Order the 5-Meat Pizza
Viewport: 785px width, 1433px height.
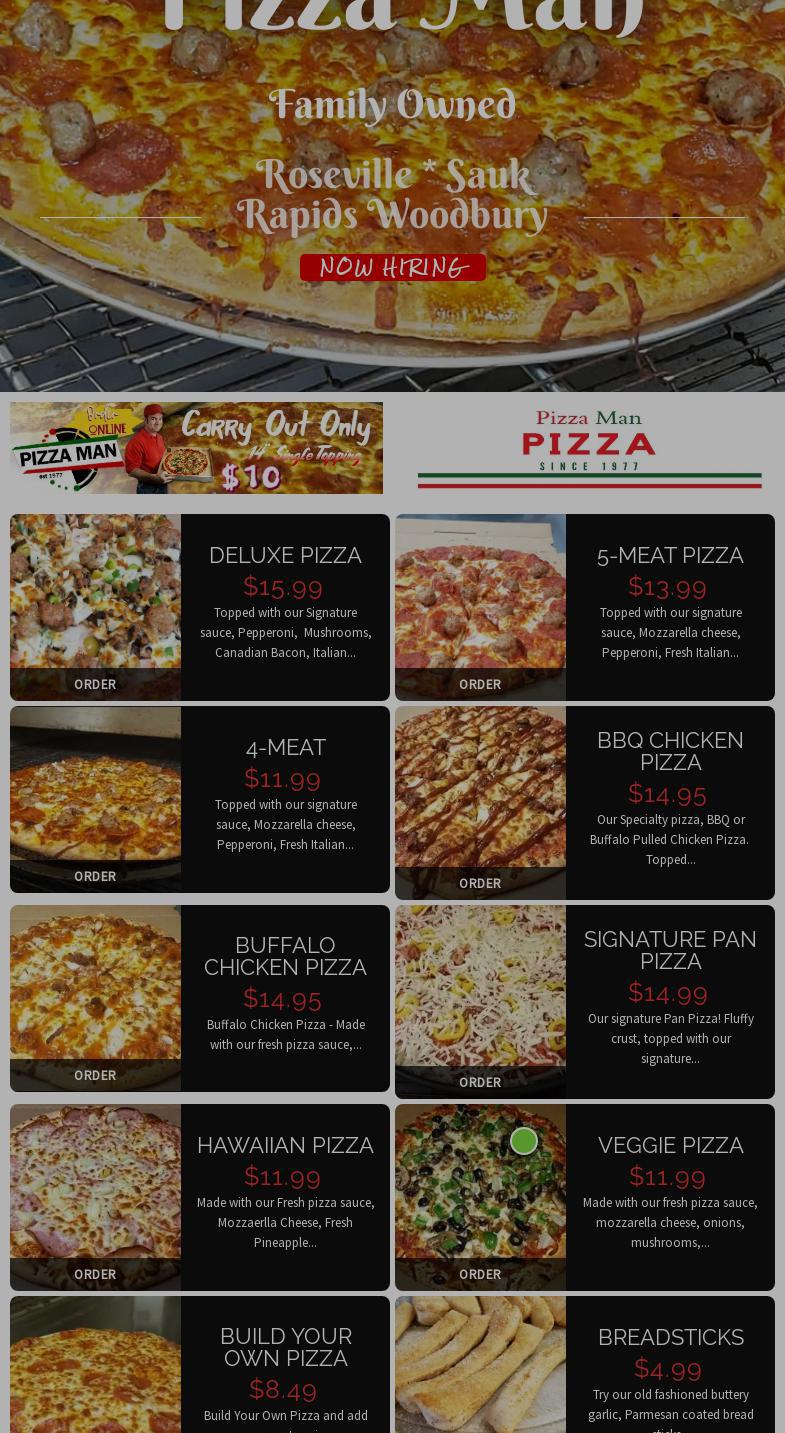(480, 684)
